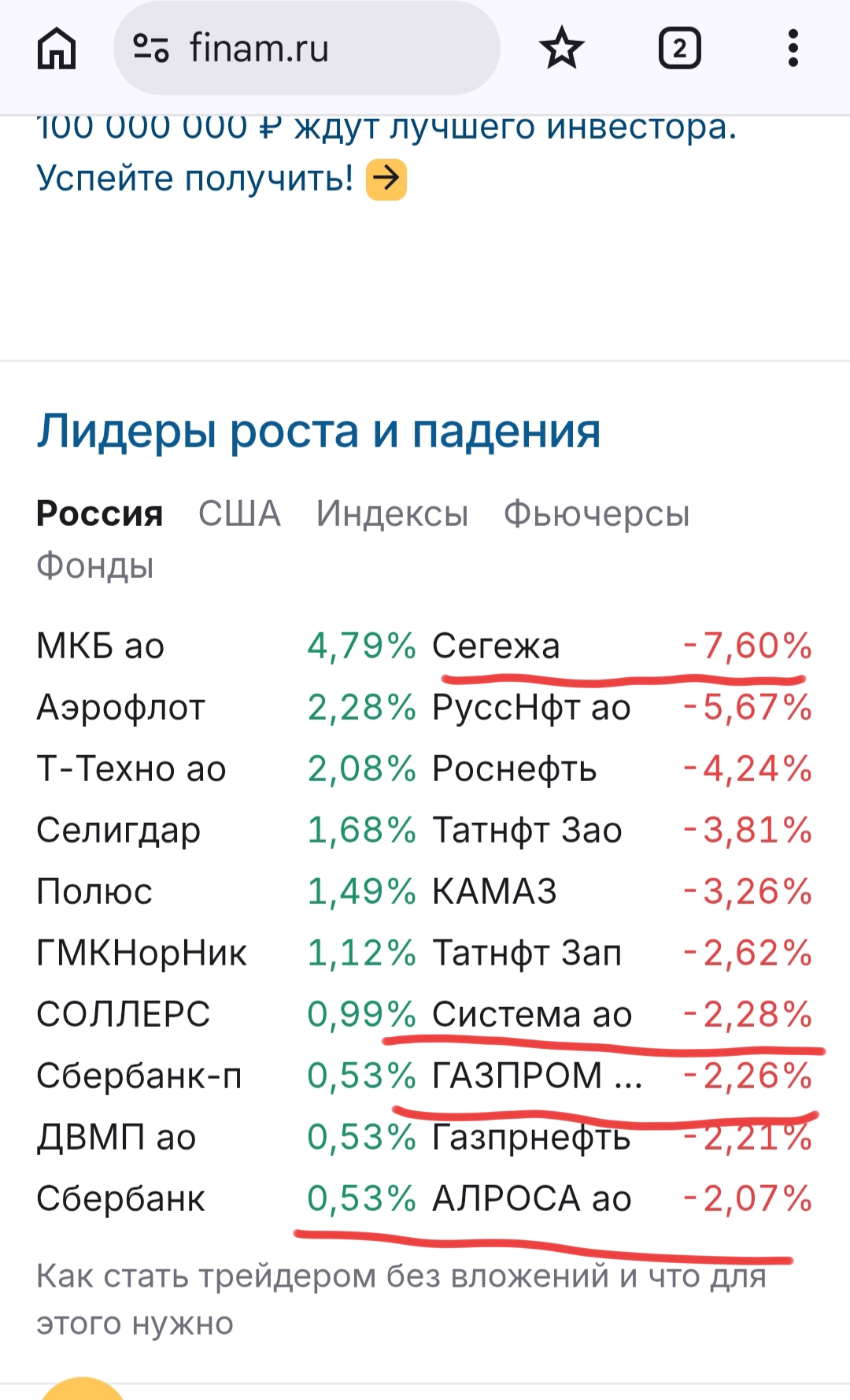Open the Аэрофлот stock row

click(x=121, y=708)
